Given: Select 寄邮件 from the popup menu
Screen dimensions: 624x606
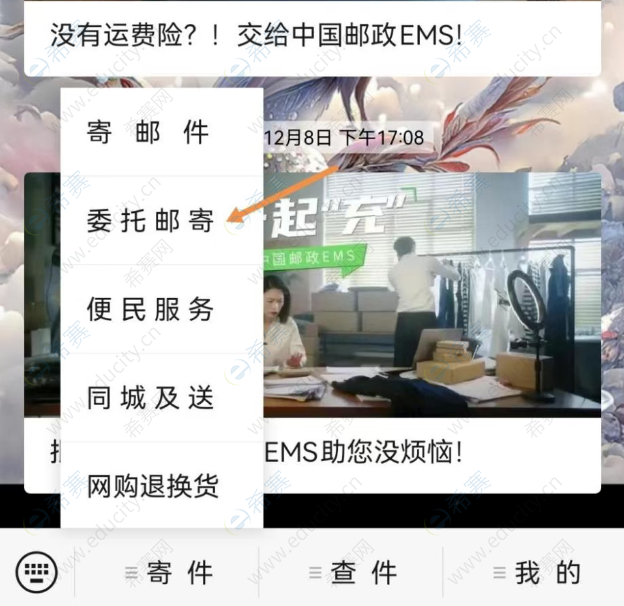Looking at the screenshot, I should [x=150, y=133].
